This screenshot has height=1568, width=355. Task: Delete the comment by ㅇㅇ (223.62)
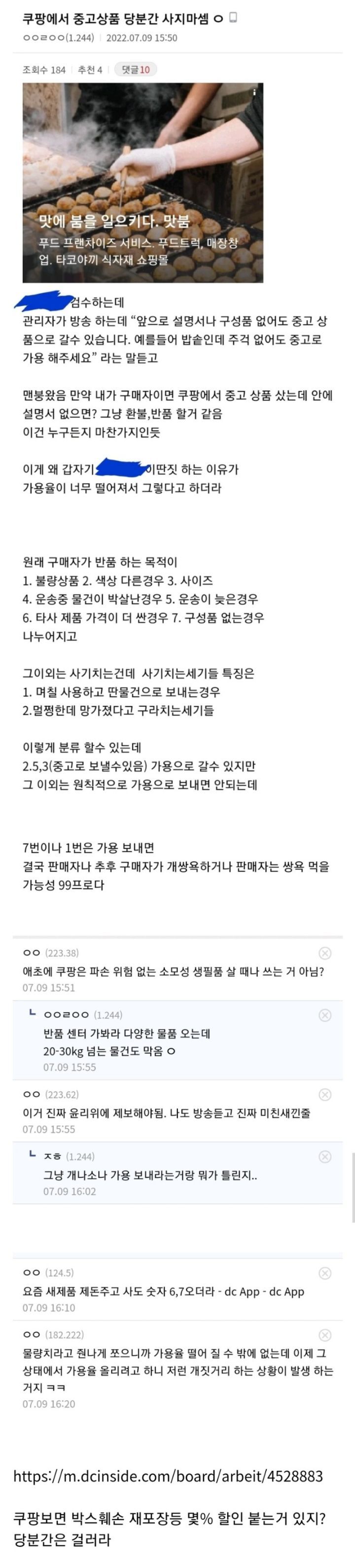325,1095
